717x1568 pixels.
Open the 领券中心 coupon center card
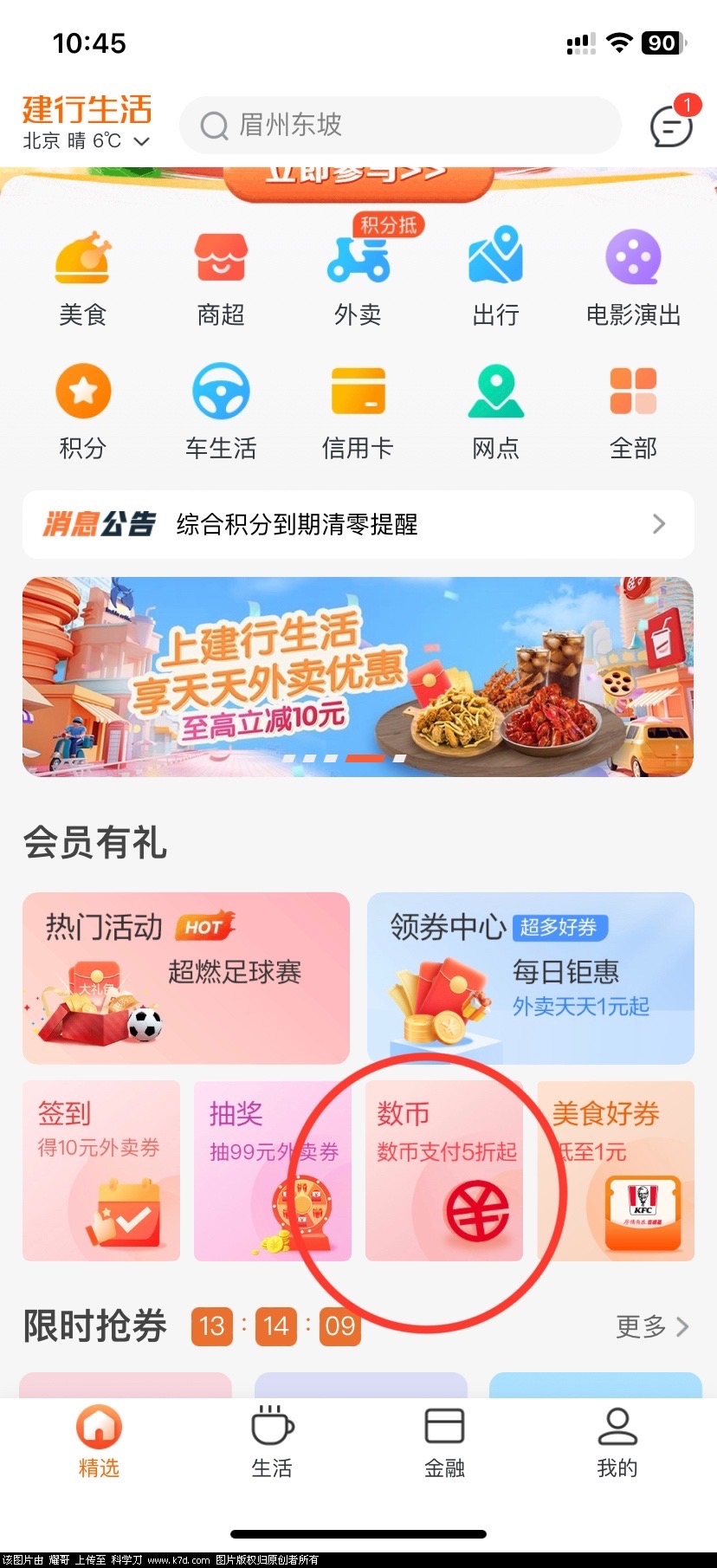tap(531, 978)
